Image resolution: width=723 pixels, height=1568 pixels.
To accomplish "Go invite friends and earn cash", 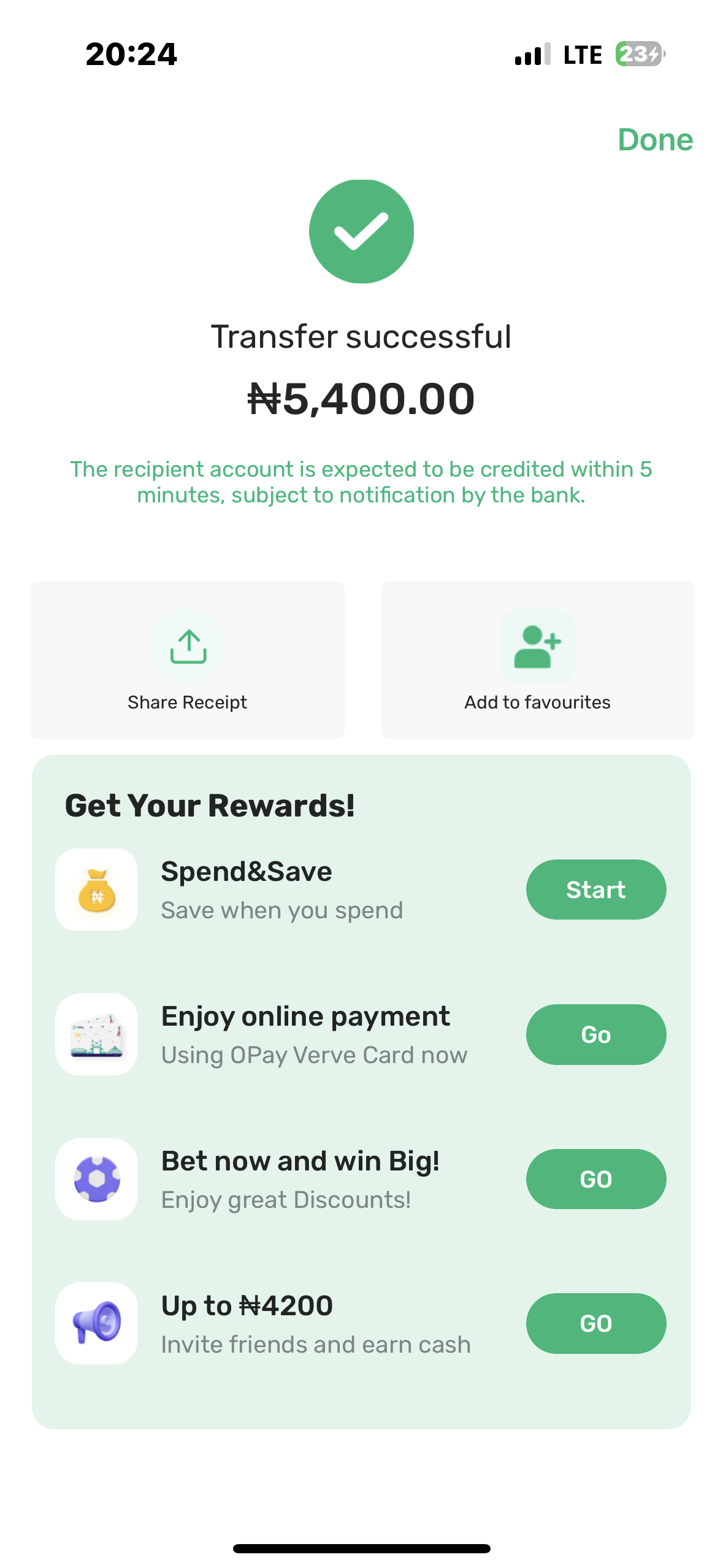I will point(595,1323).
